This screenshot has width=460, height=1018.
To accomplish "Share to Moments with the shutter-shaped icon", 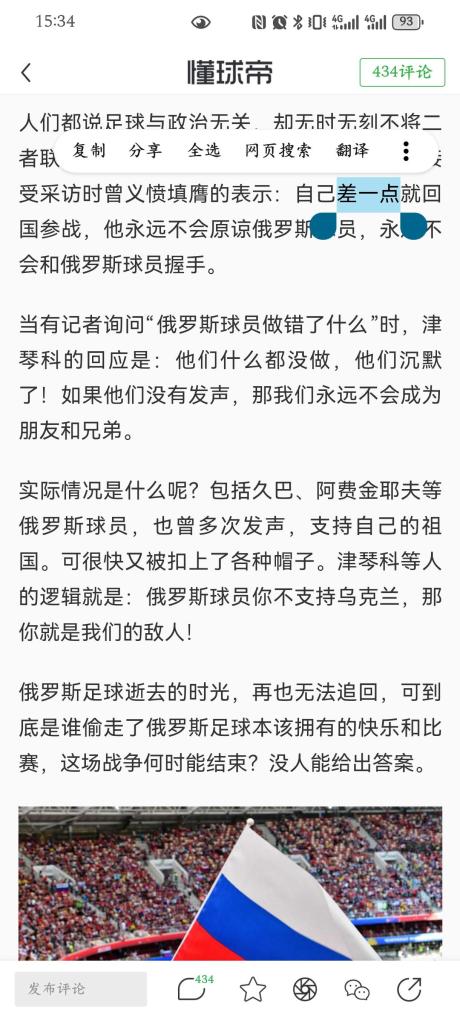I will pyautogui.click(x=305, y=989).
